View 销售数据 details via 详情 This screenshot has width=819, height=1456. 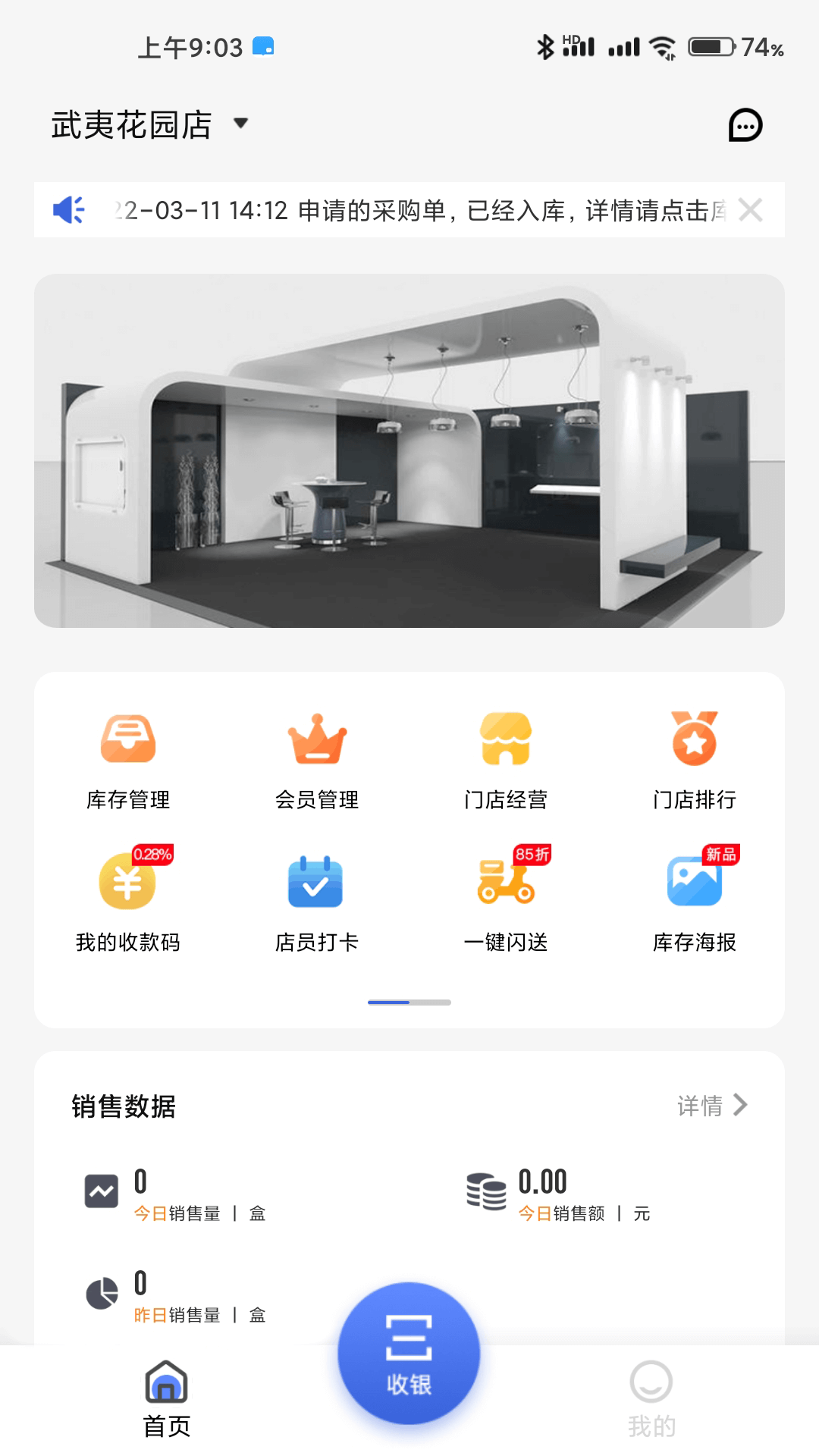click(x=711, y=1106)
